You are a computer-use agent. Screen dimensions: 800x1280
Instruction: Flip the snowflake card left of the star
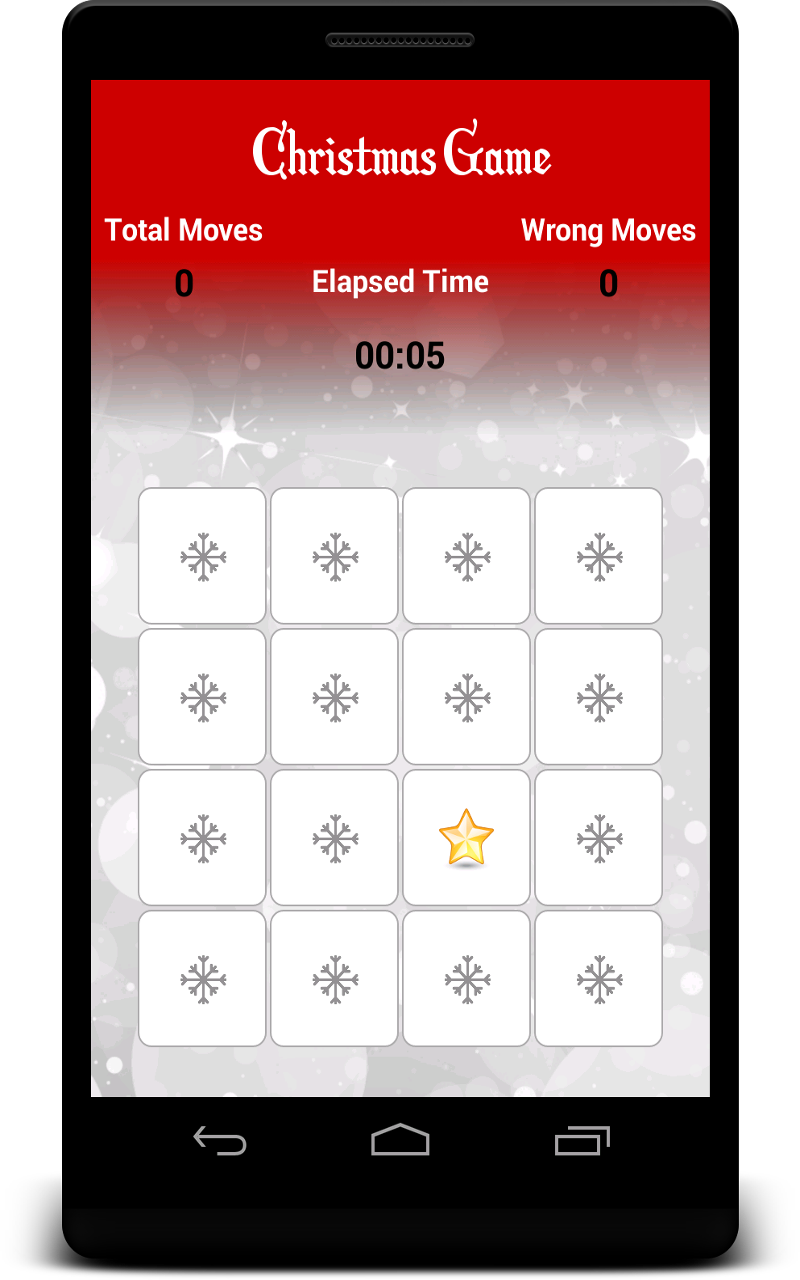pyautogui.click(x=334, y=837)
